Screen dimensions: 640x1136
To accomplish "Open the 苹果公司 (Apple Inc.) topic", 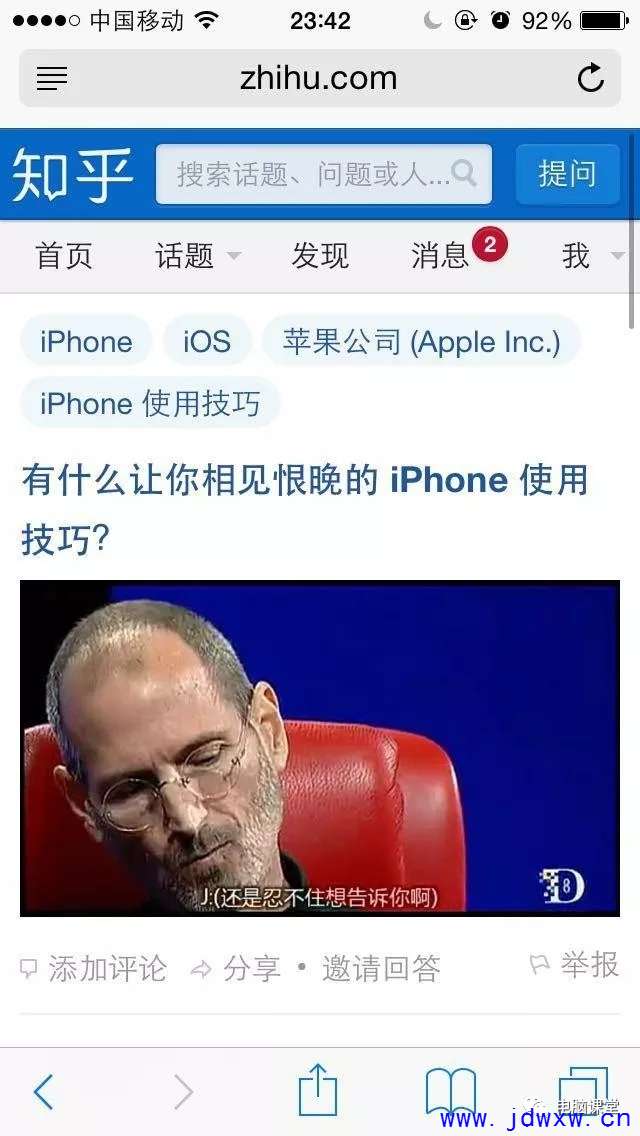I will [421, 341].
